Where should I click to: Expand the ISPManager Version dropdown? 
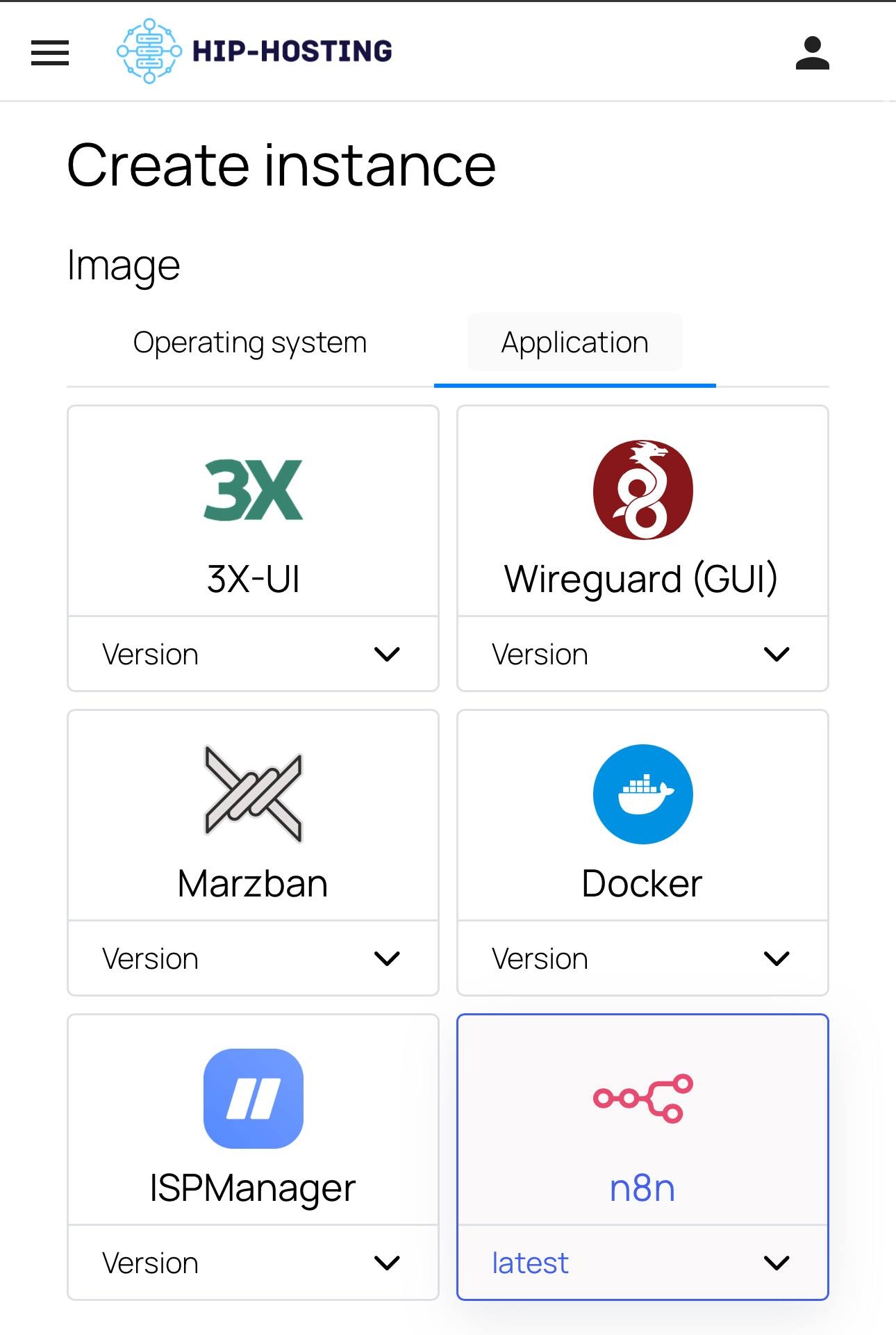point(253,1263)
